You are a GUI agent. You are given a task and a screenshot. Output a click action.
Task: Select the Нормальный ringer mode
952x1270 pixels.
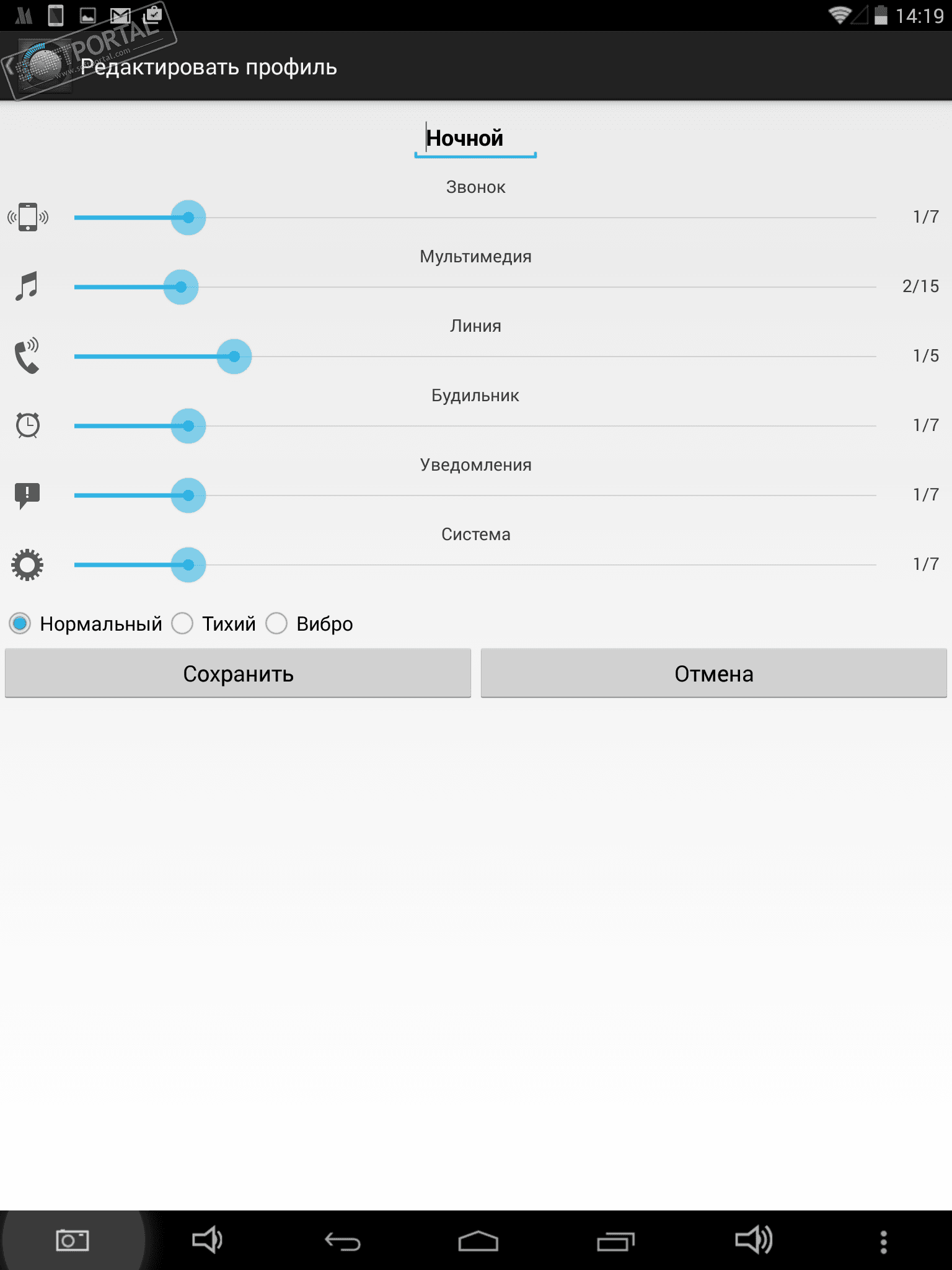[20, 623]
